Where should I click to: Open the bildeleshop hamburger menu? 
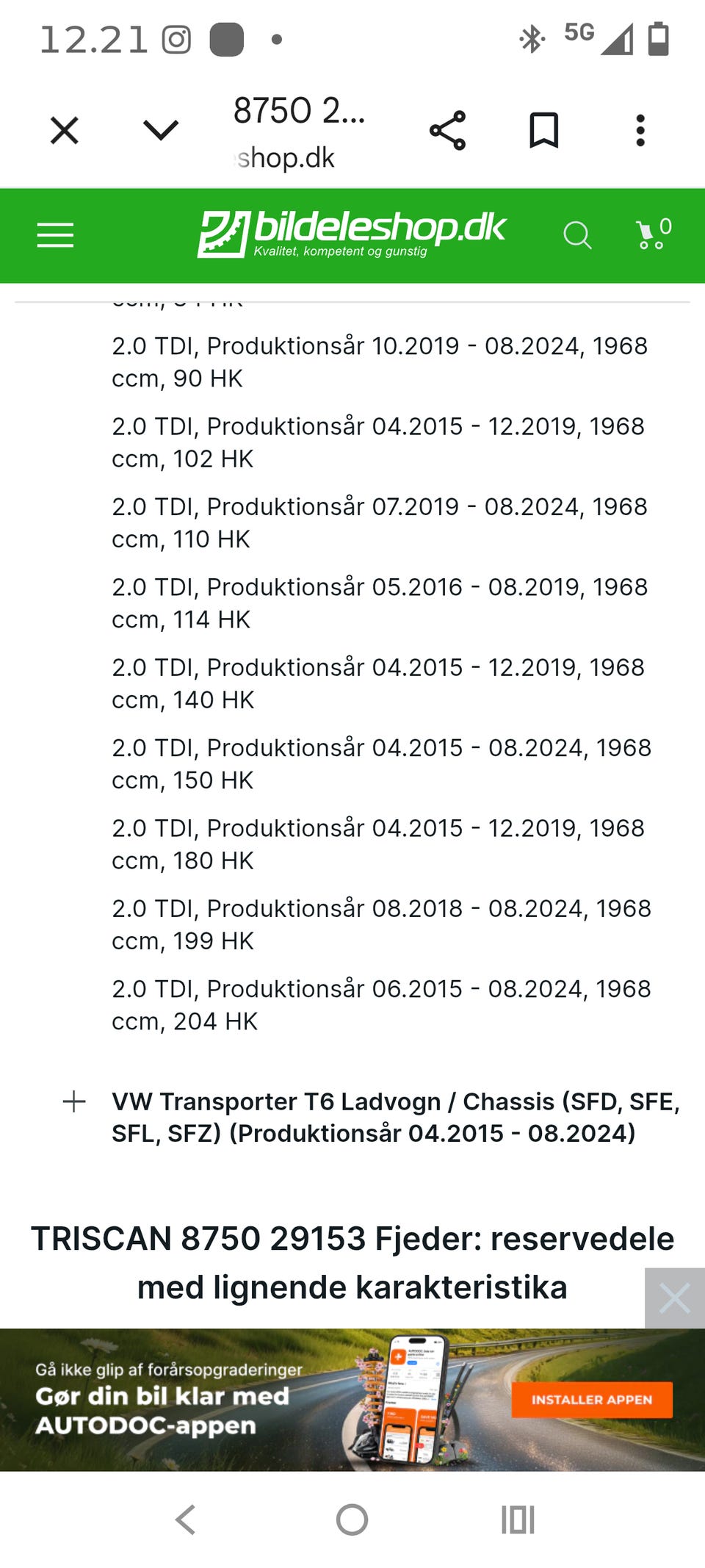(56, 235)
